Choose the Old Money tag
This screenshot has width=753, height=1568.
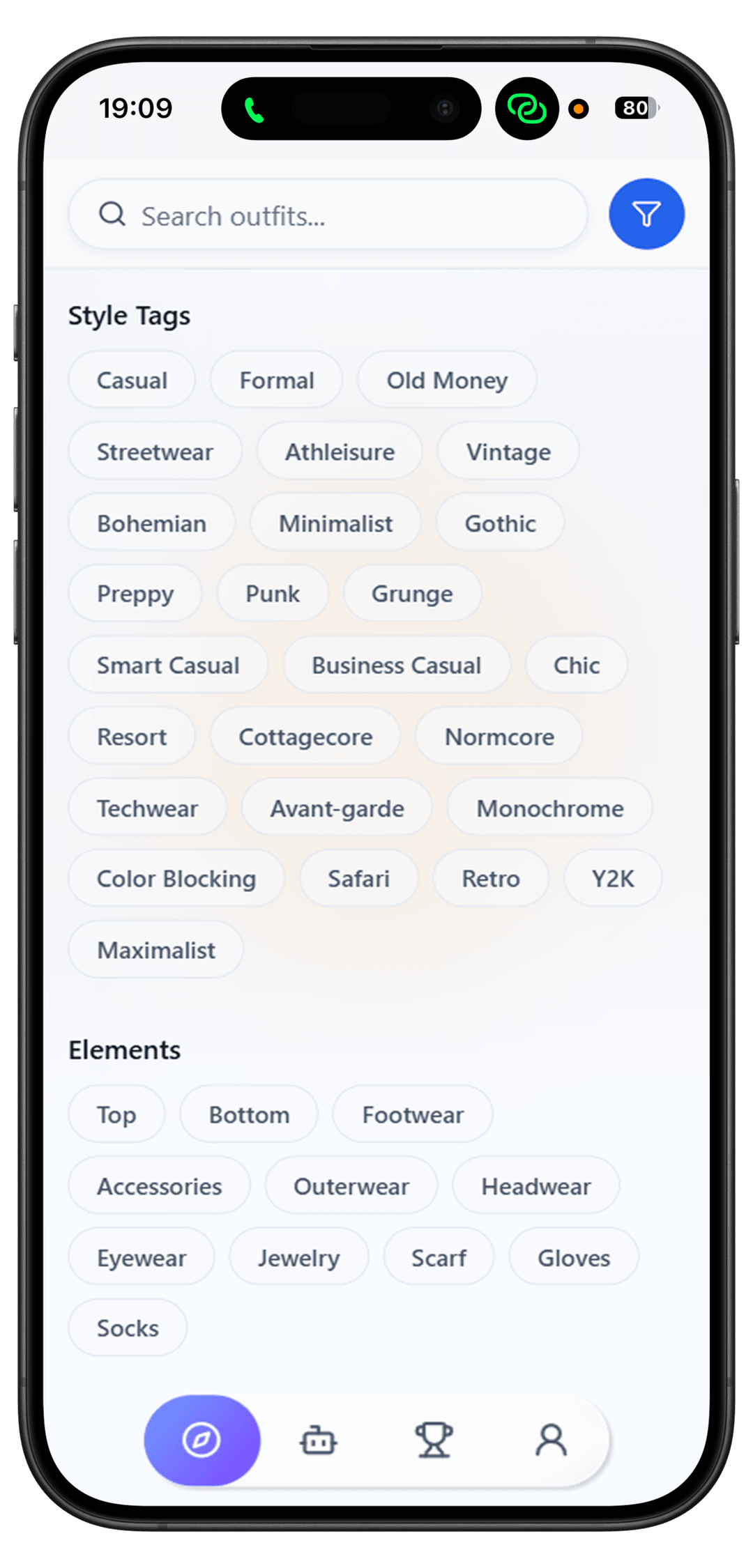(447, 381)
